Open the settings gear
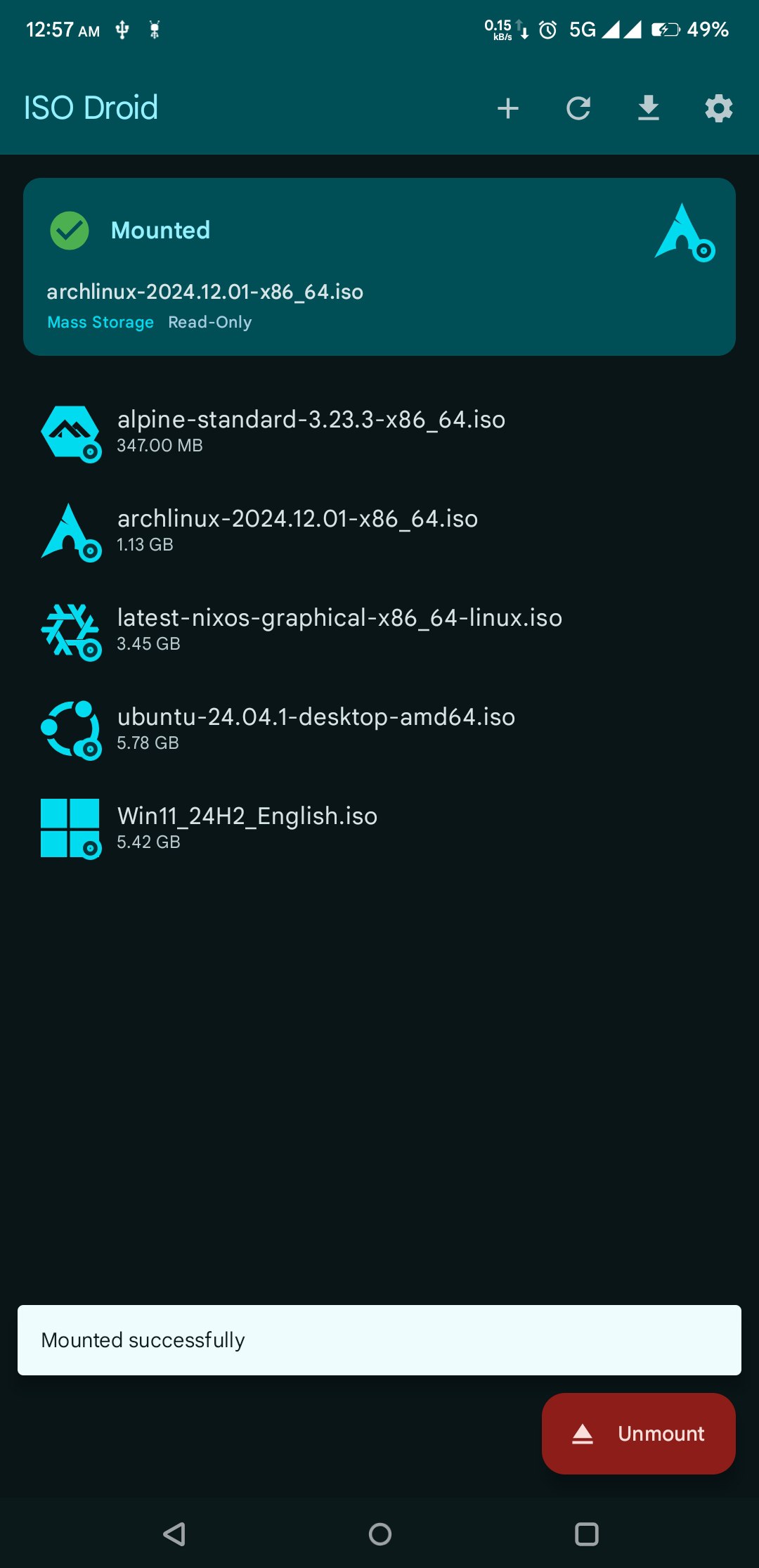Viewport: 759px width, 1568px height. 718,108
